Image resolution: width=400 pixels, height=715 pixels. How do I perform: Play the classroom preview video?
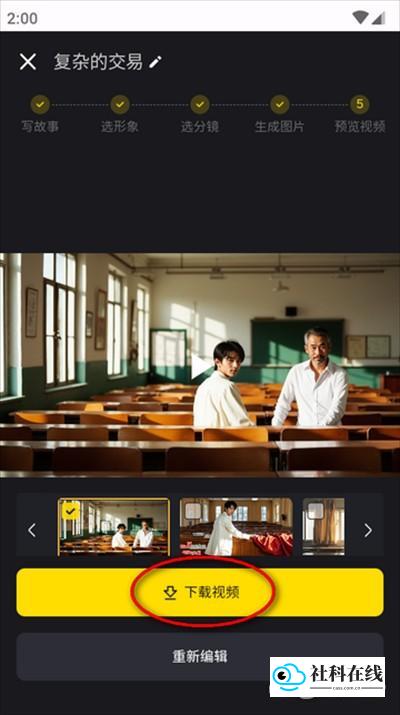[x=200, y=366]
